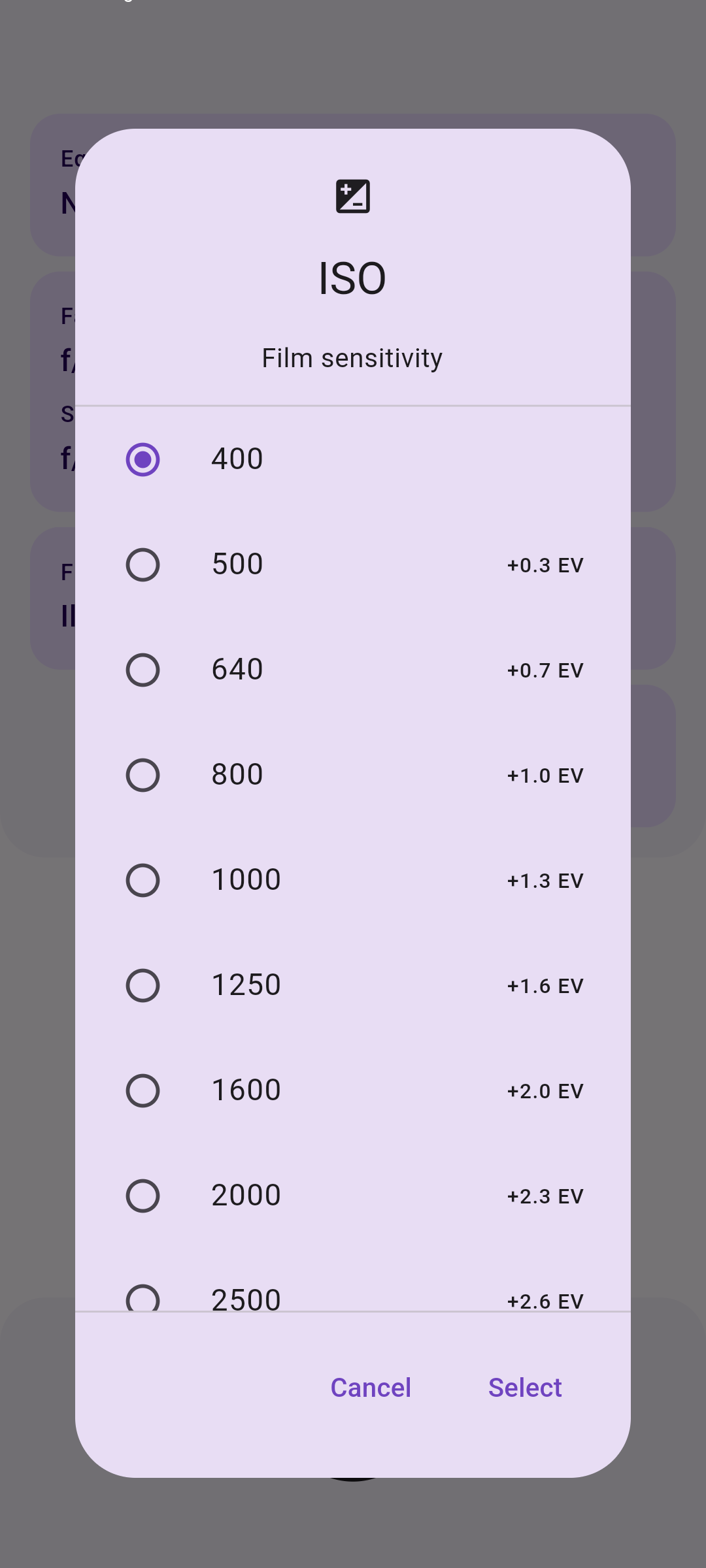Choose ISO 500
The width and height of the screenshot is (706, 1568).
coord(353,564)
